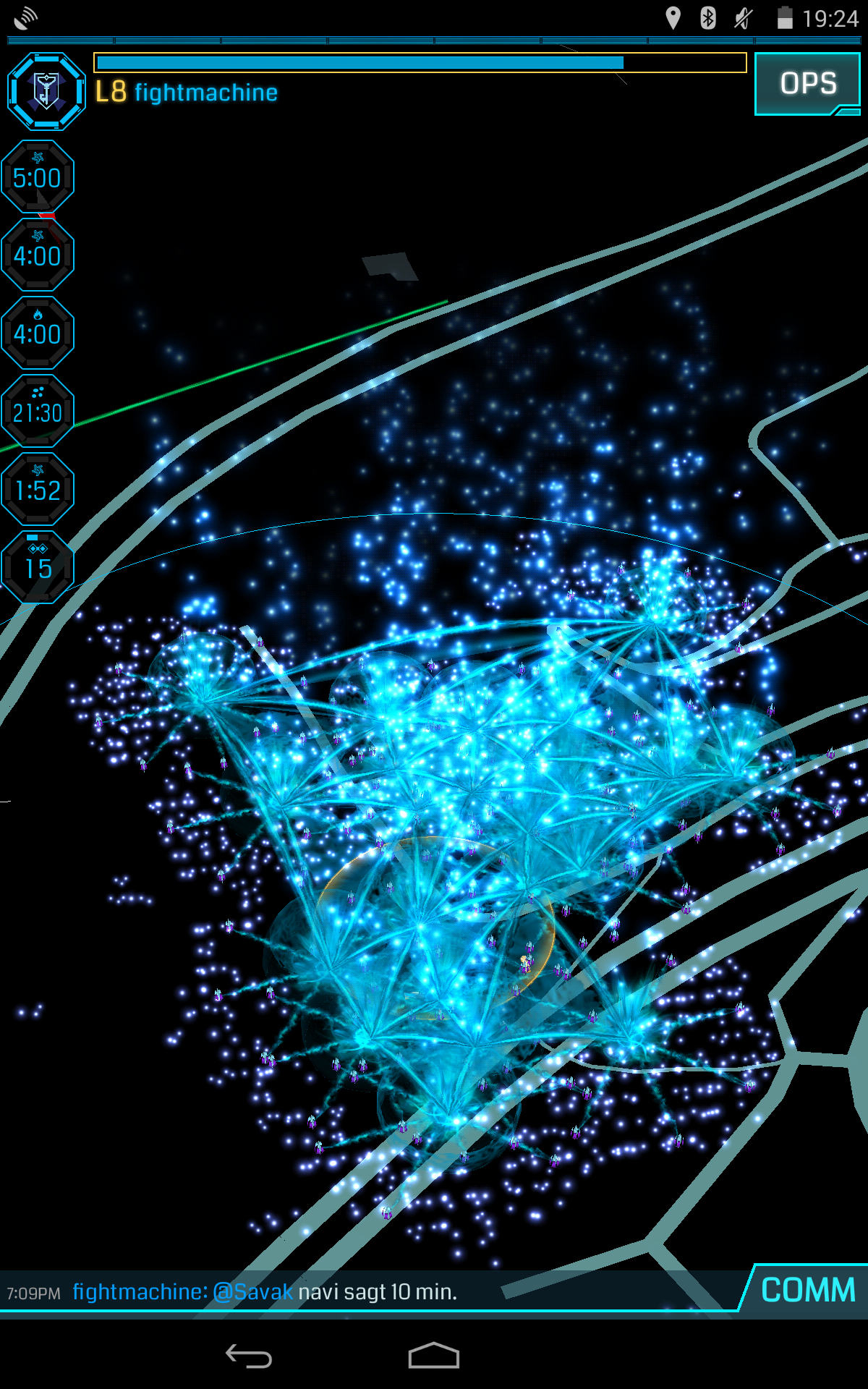Open the COMM chat panel

click(807, 1290)
